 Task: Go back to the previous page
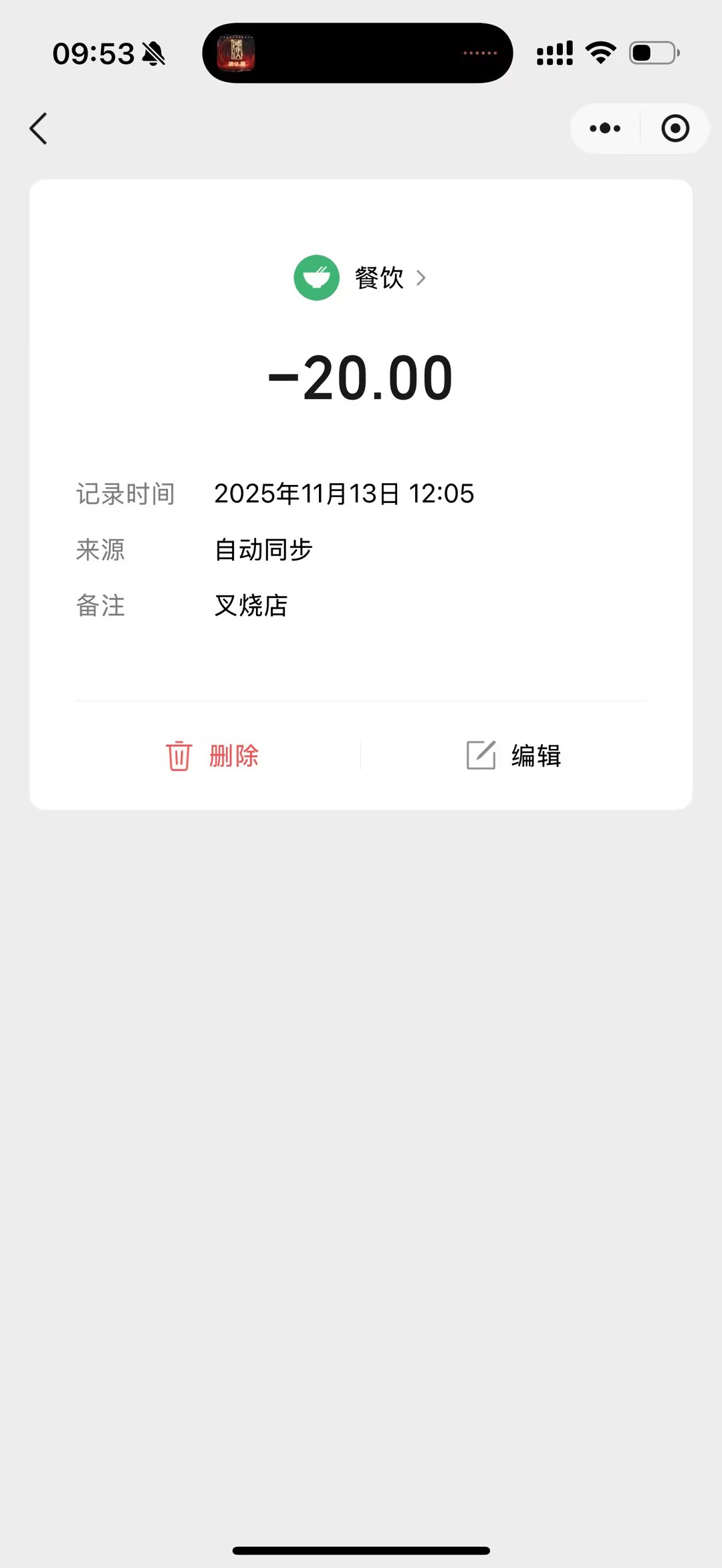tap(39, 128)
